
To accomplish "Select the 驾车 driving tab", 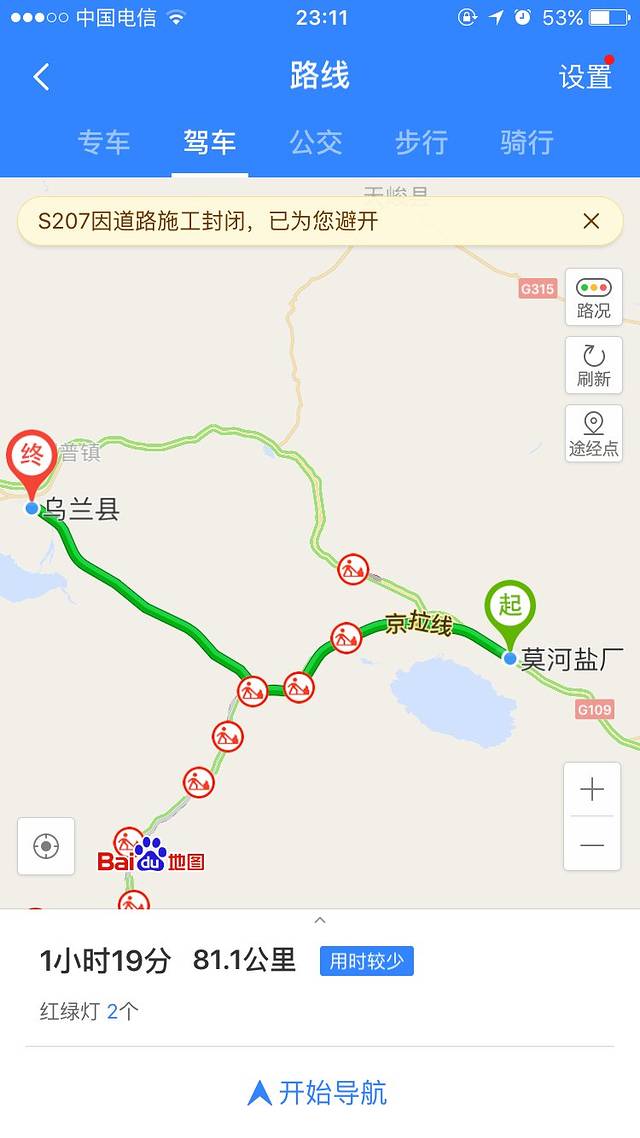I will [209, 143].
